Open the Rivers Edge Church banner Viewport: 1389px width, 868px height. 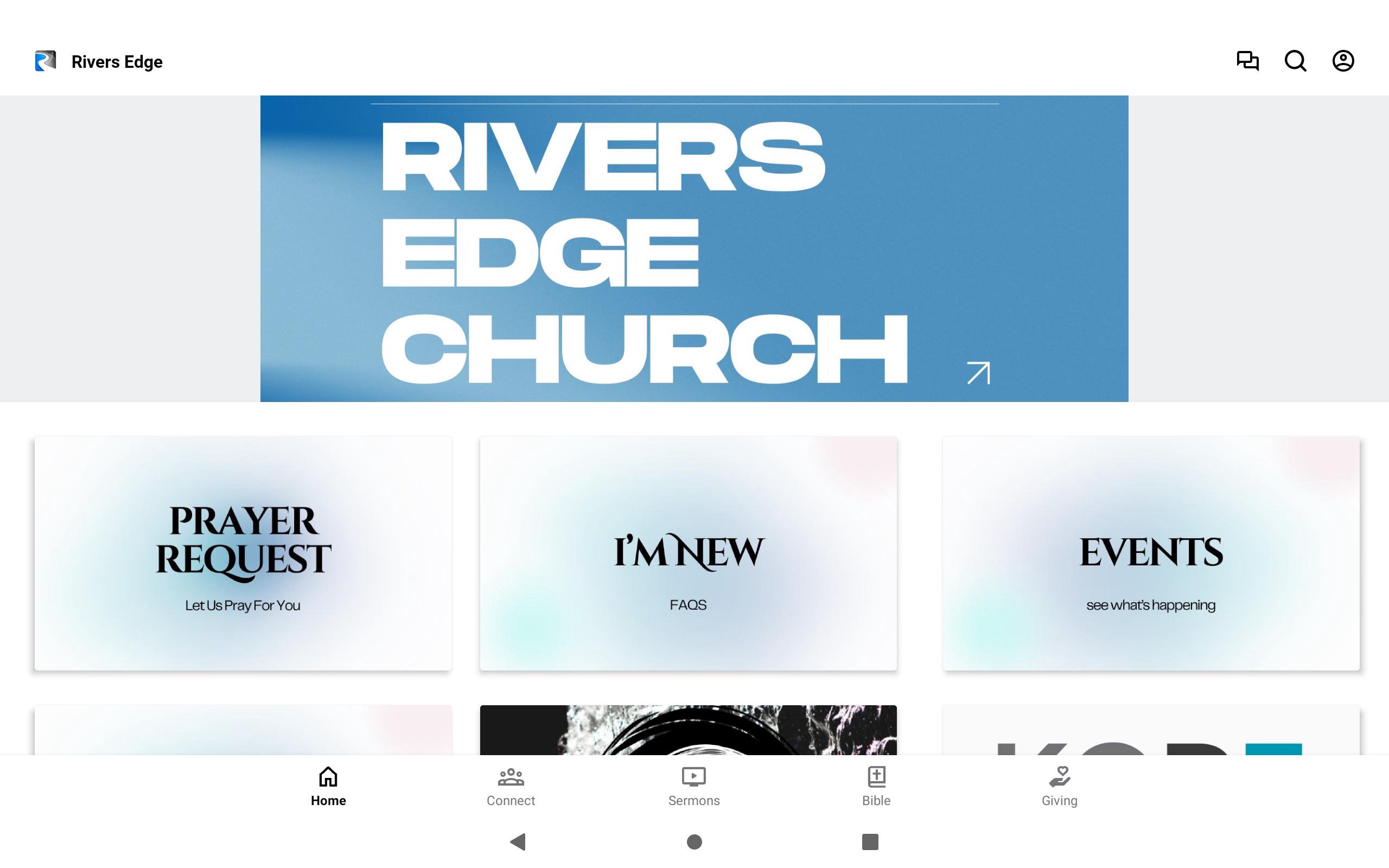click(694, 248)
